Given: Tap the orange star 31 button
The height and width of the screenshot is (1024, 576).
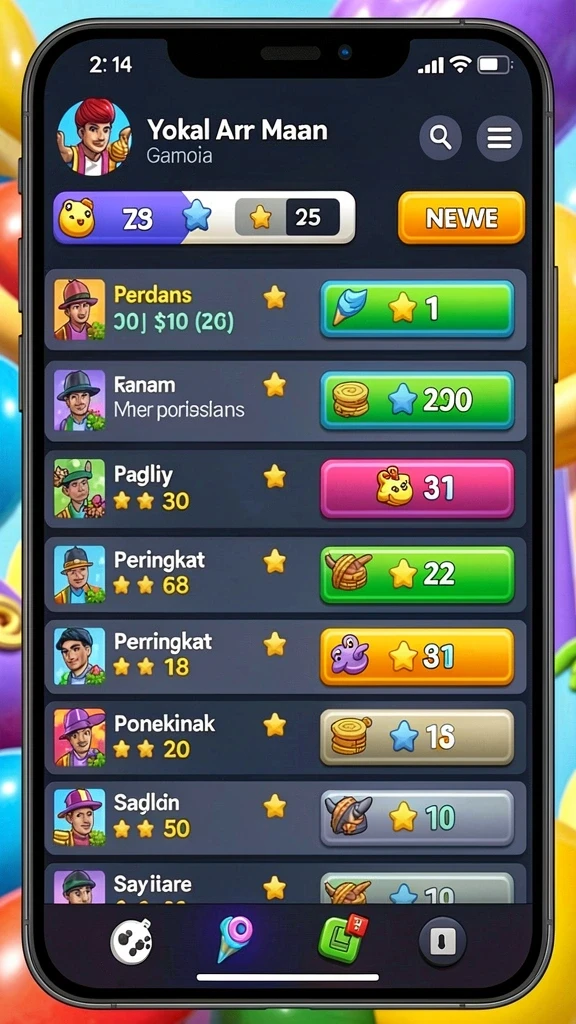Looking at the screenshot, I should pyautogui.click(x=417, y=656).
